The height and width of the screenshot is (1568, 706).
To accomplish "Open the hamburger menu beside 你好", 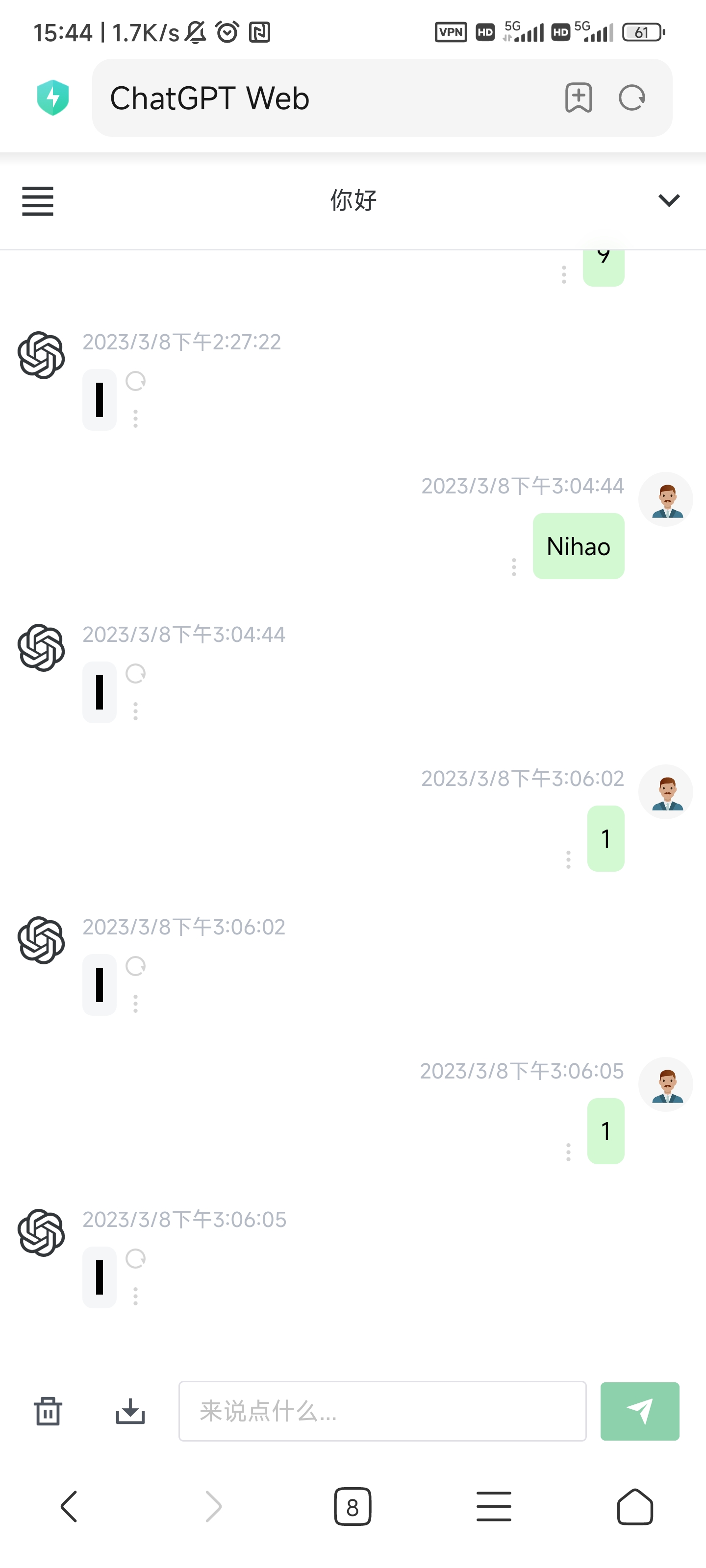I will click(38, 201).
